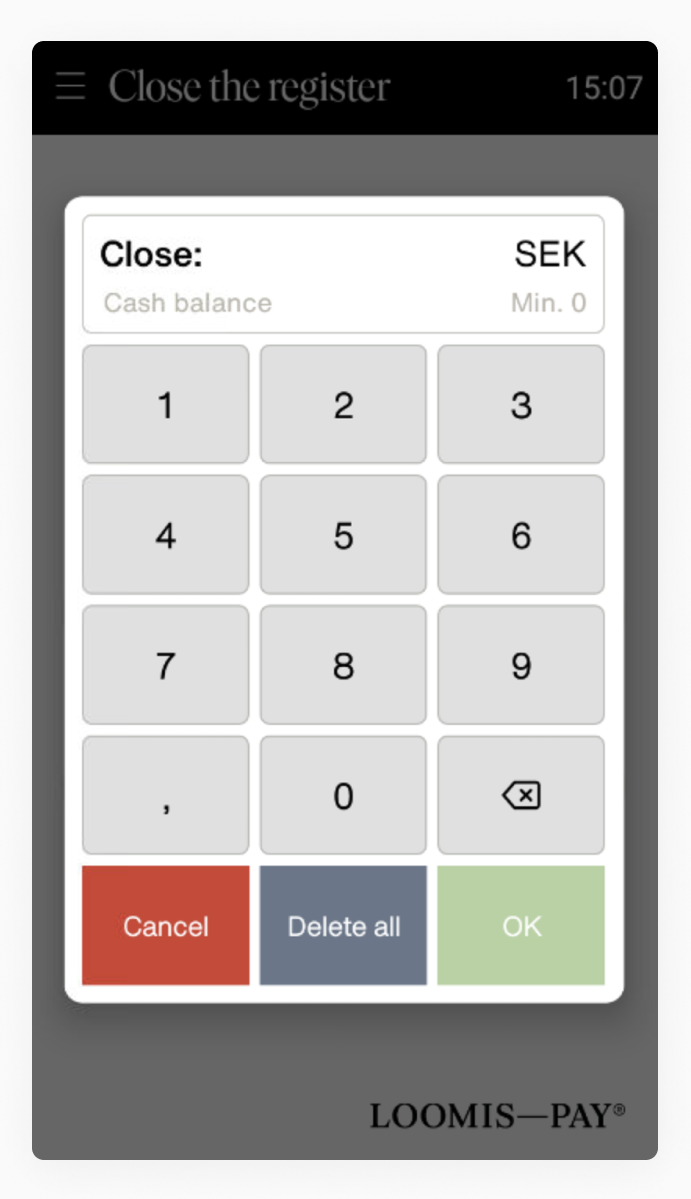This screenshot has height=1199, width=691.
Task: Cancel closing the register
Action: click(x=166, y=925)
